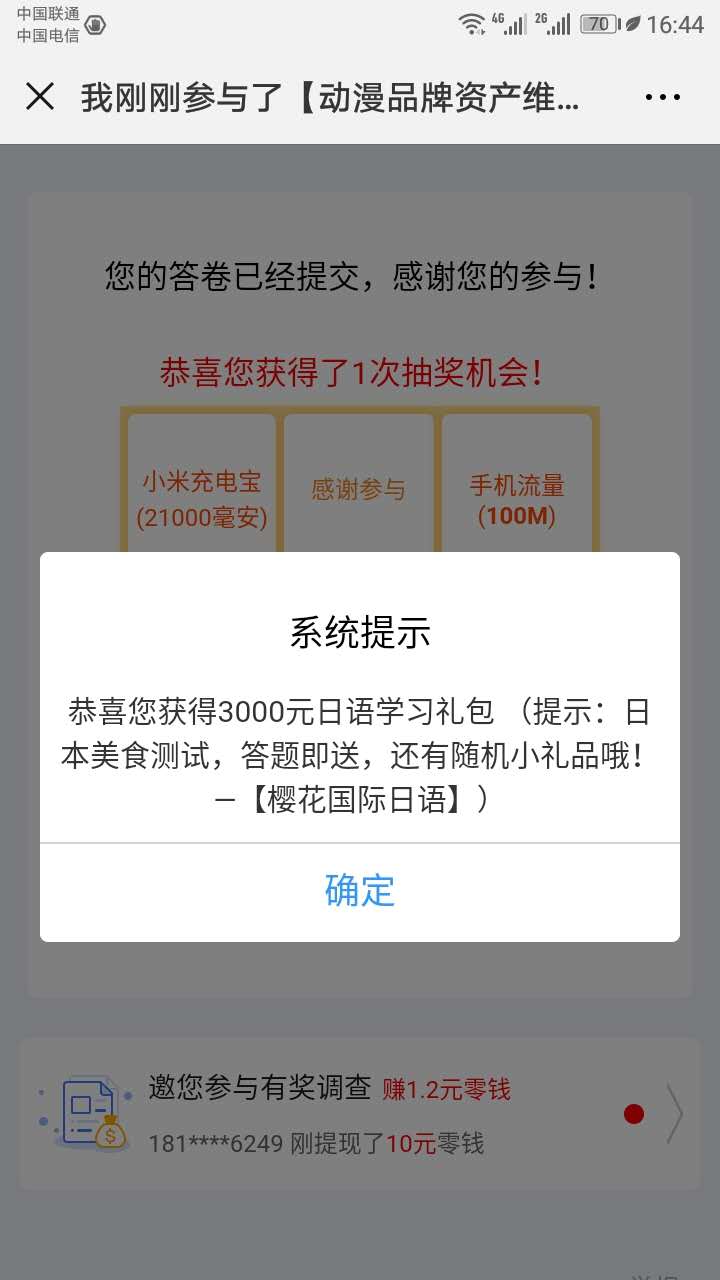Confirm the dialog with 确定
This screenshot has width=720, height=1280.
pyautogui.click(x=360, y=891)
